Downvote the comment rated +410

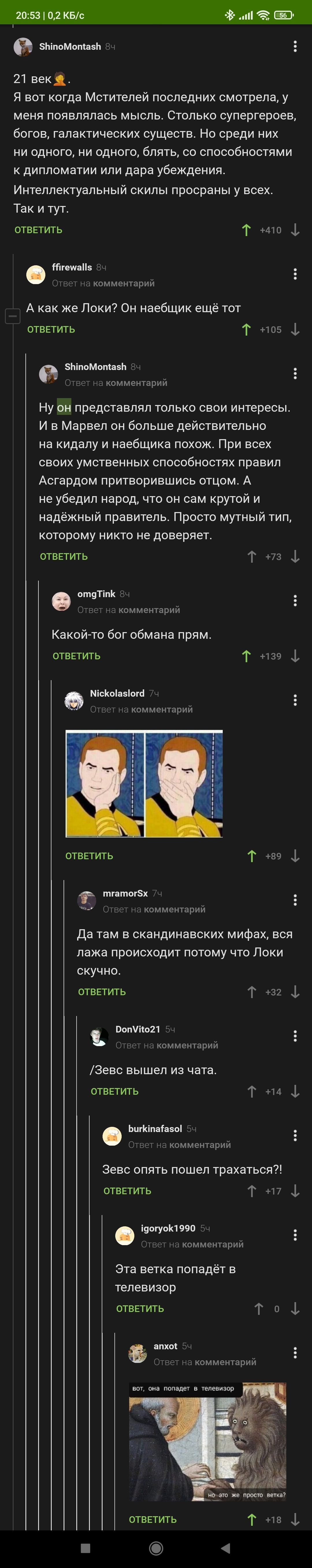point(295,230)
